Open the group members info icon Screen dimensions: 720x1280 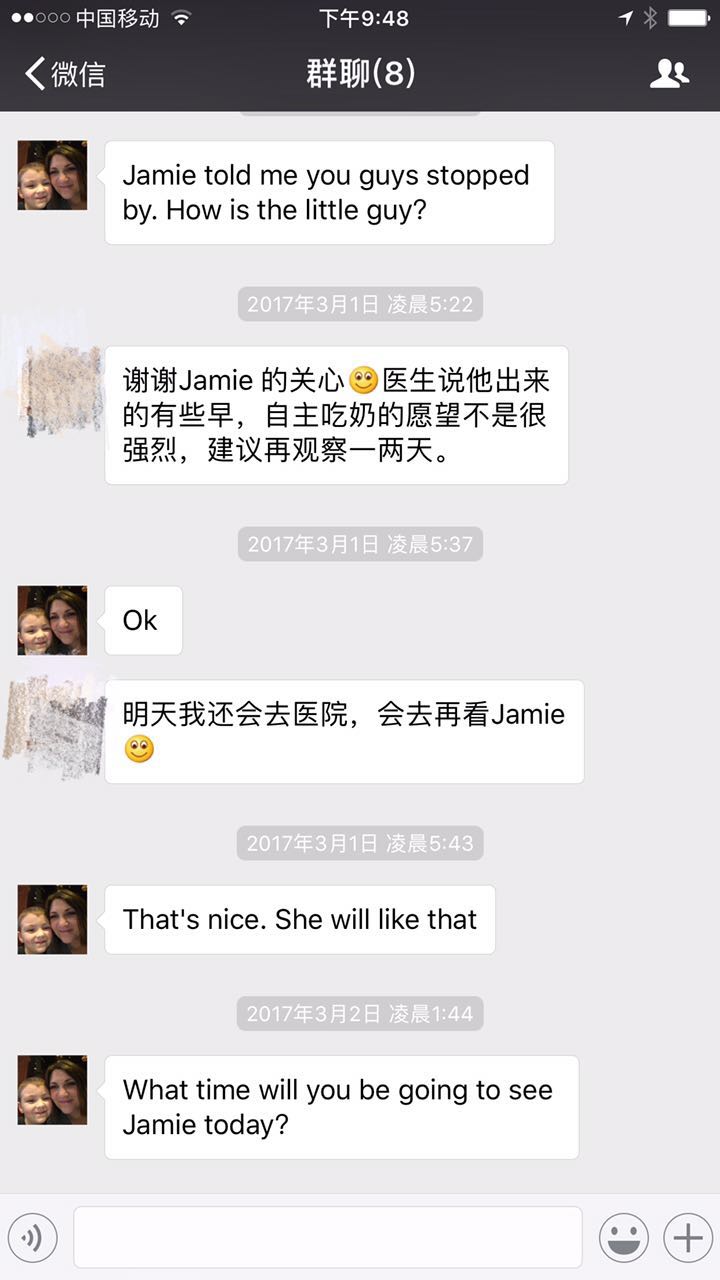(669, 73)
